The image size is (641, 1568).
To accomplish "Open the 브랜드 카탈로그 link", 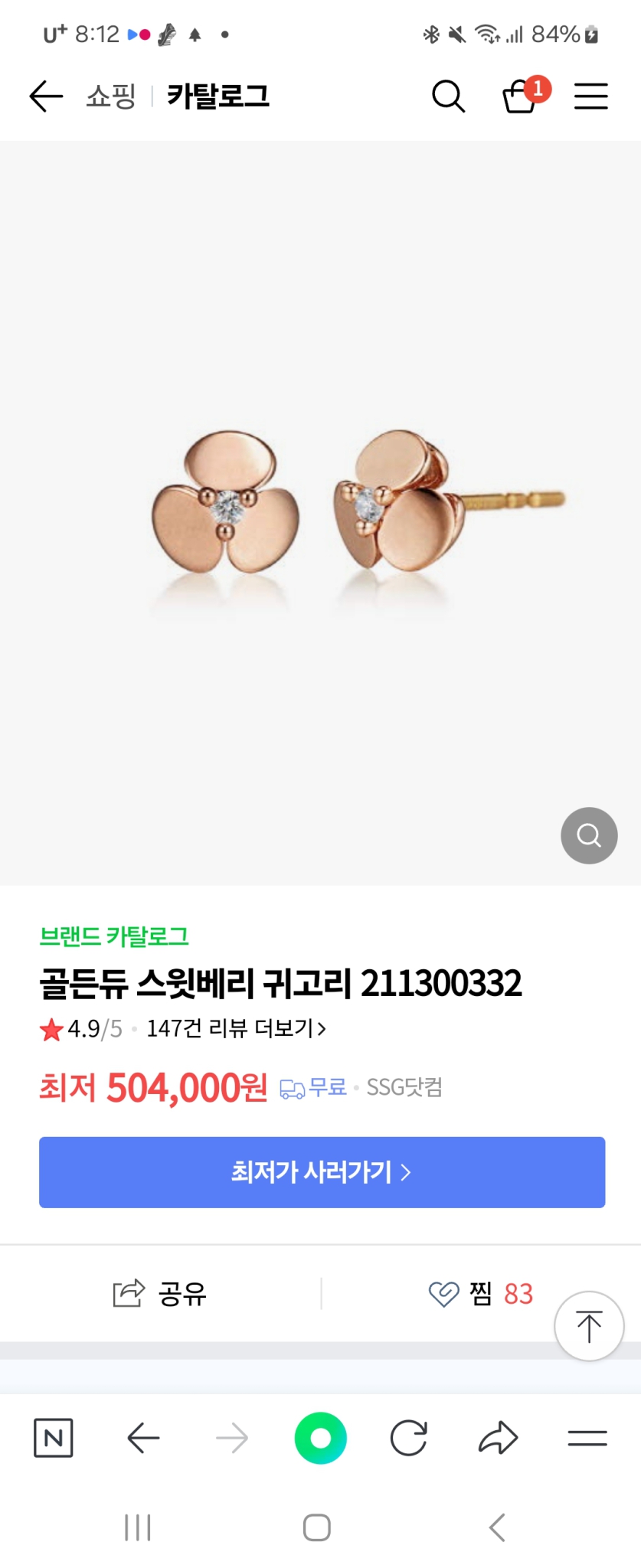I will tap(116, 937).
